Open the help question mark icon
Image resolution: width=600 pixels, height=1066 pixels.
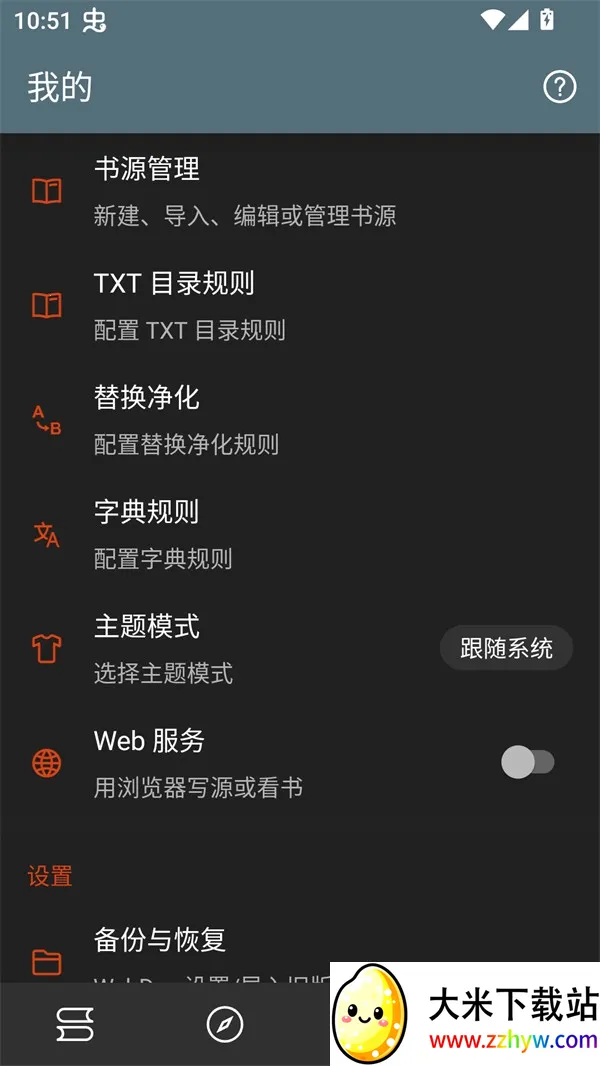(559, 87)
